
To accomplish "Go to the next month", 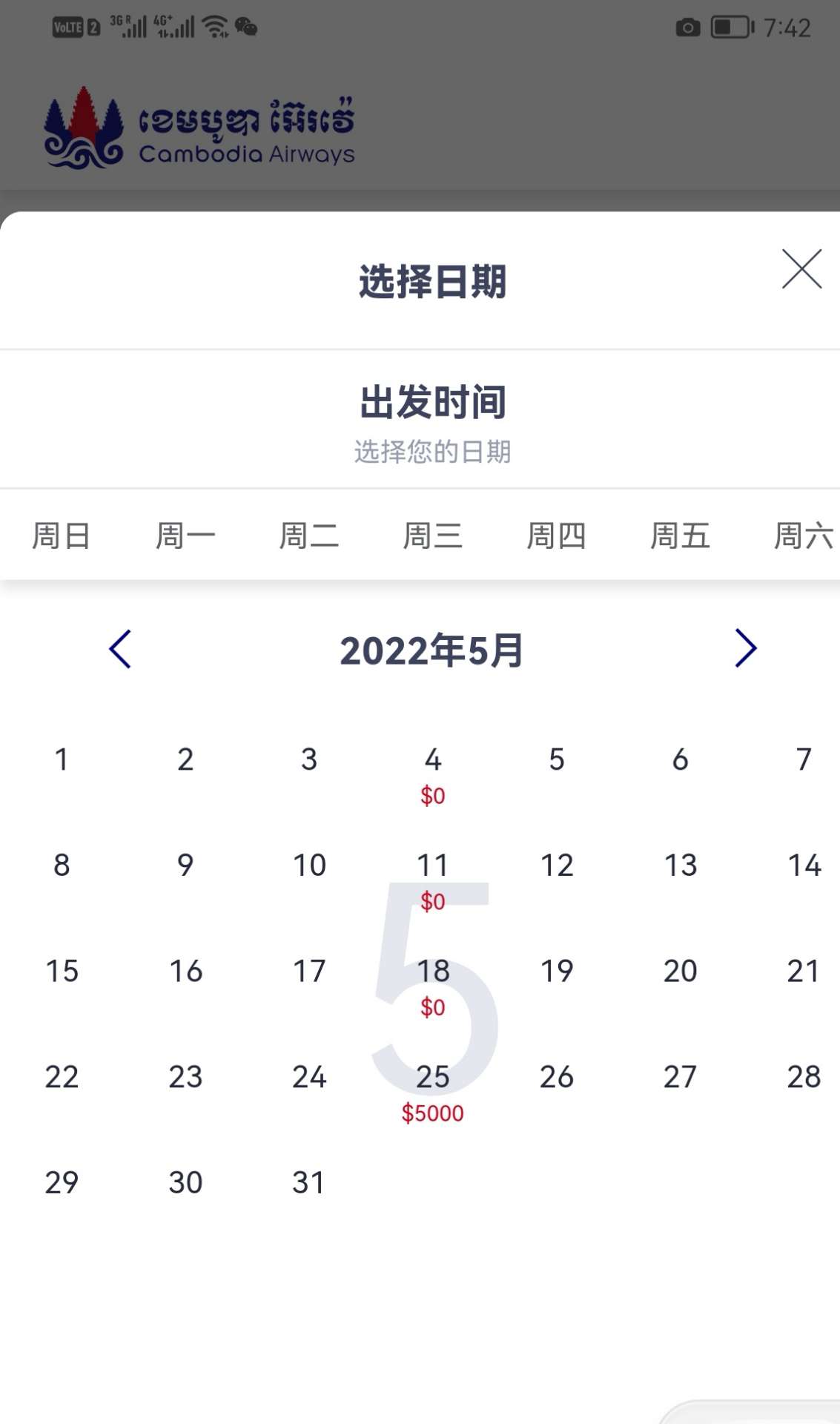I will click(x=745, y=648).
